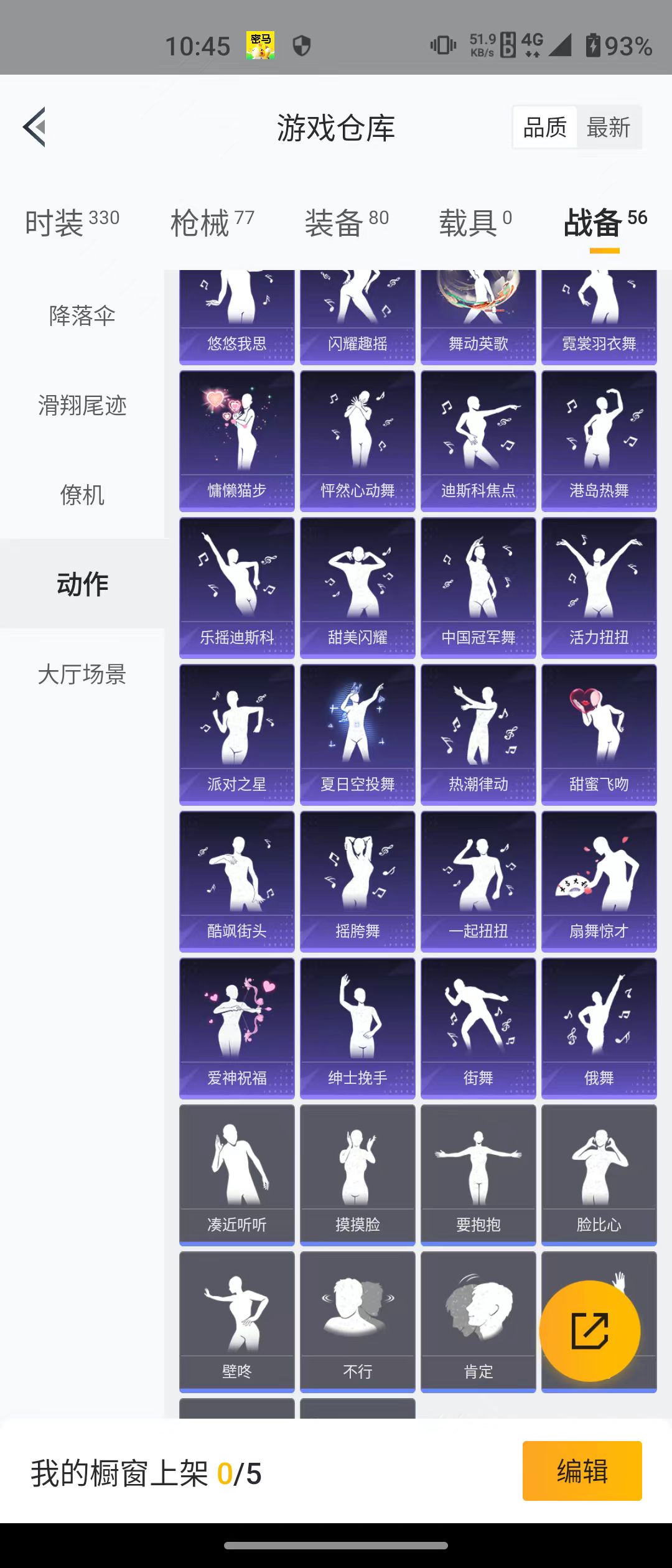Open the 载具 tab
Image resolution: width=672 pixels, height=1568 pixels.
[475, 223]
